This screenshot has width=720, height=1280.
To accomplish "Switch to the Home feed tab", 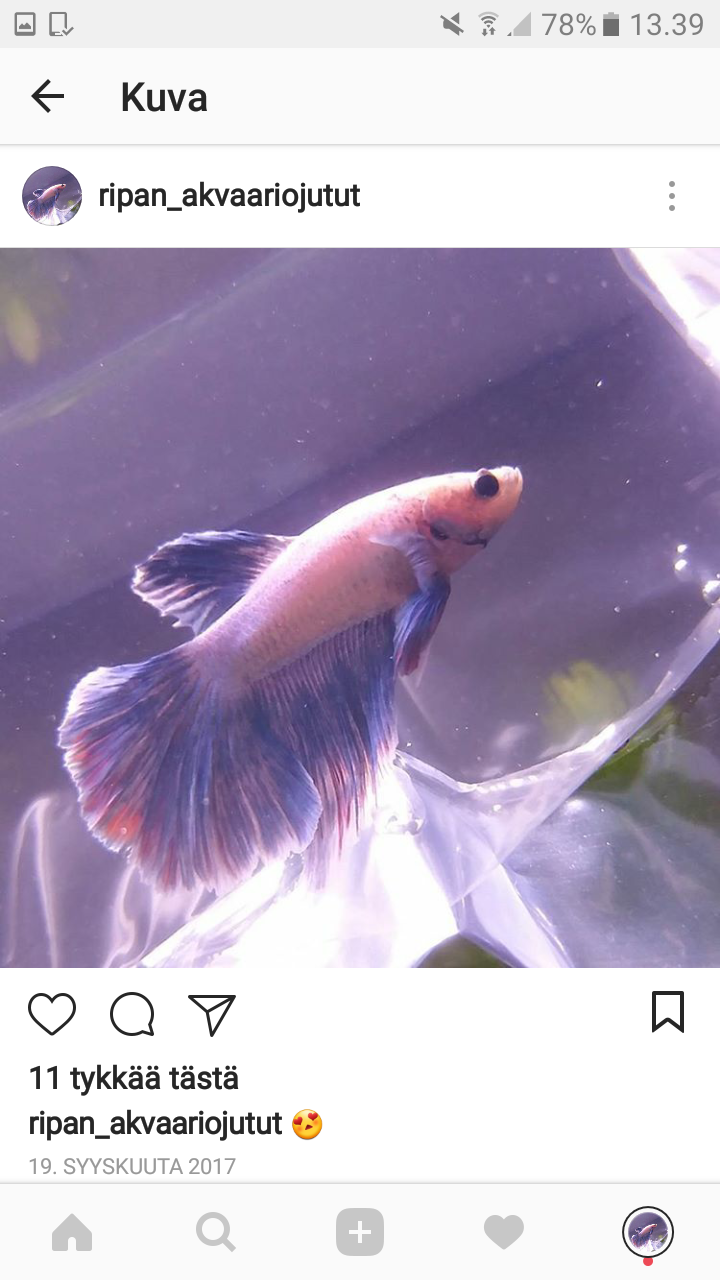I will 72,1232.
